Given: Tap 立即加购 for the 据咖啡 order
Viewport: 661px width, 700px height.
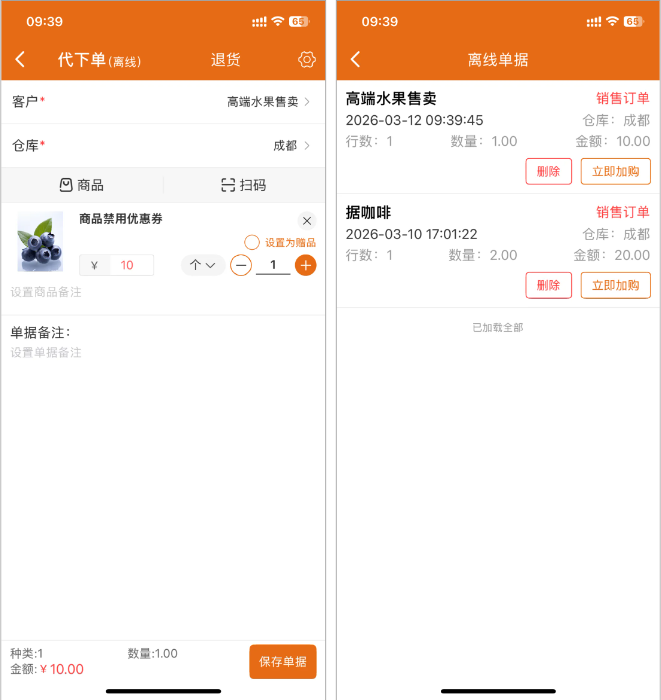Looking at the screenshot, I should pos(615,285).
